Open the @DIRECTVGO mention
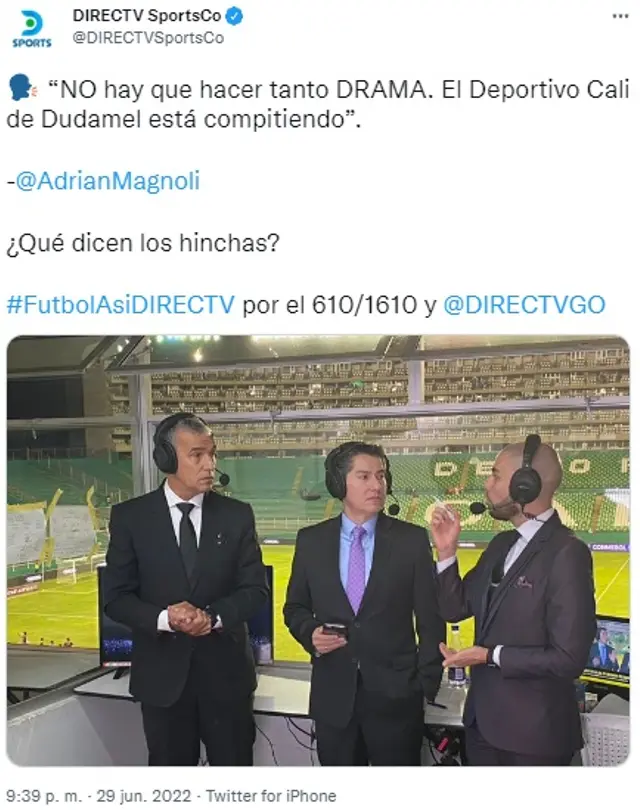Image resolution: width=640 pixels, height=810 pixels. (524, 305)
